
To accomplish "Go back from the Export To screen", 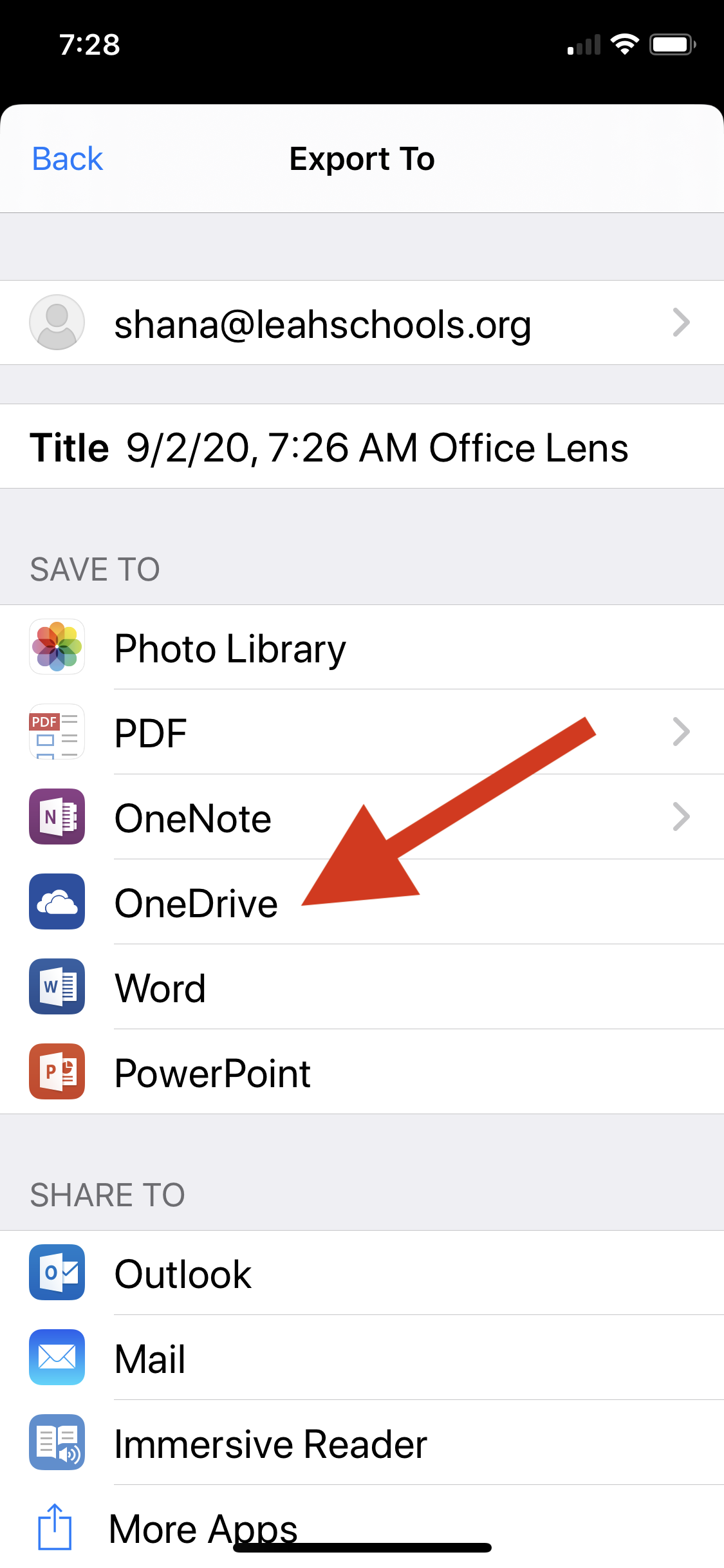I will (68, 159).
